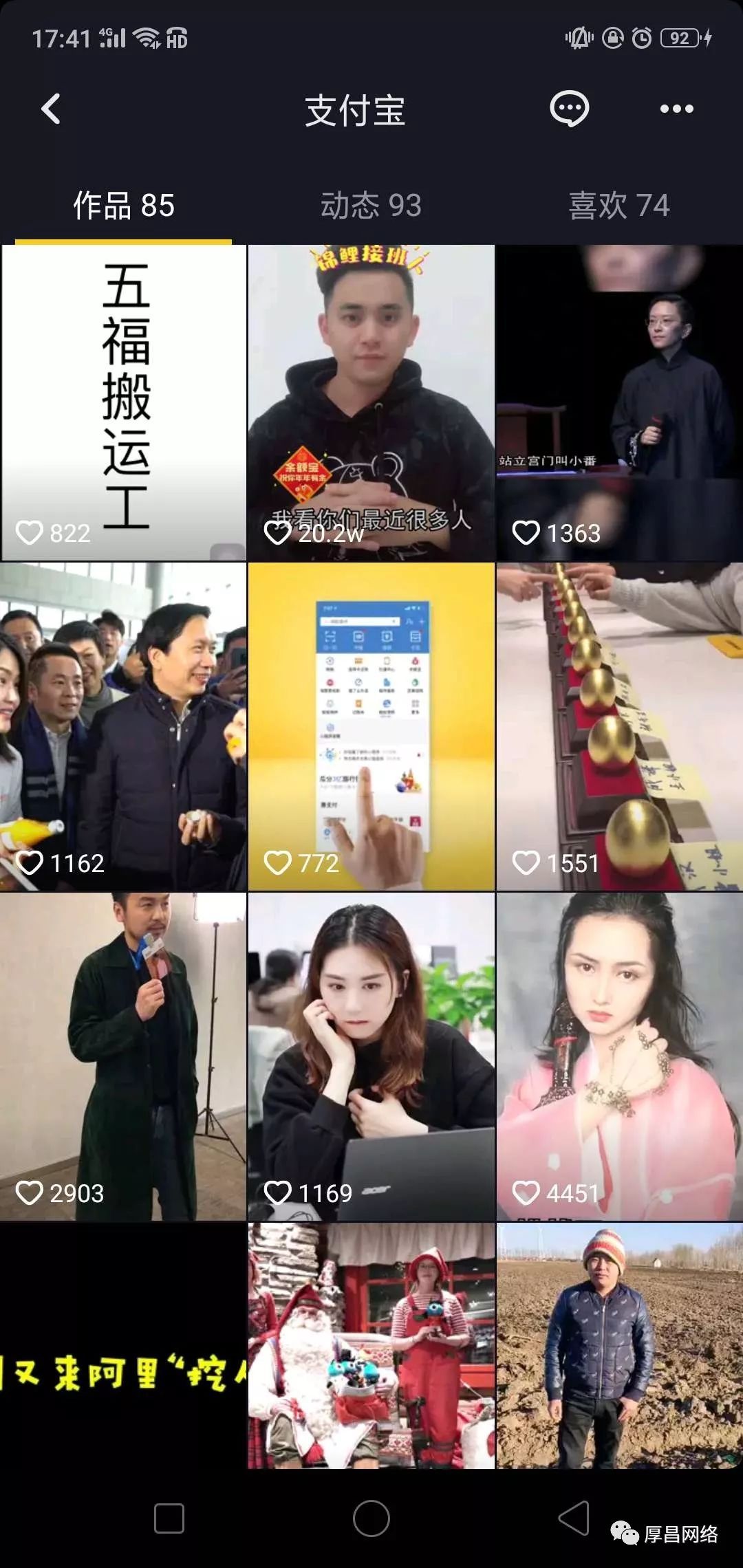Open the black video with yellow 又来阿里 text
Image resolution: width=743 pixels, height=1568 pixels.
coord(124,1345)
